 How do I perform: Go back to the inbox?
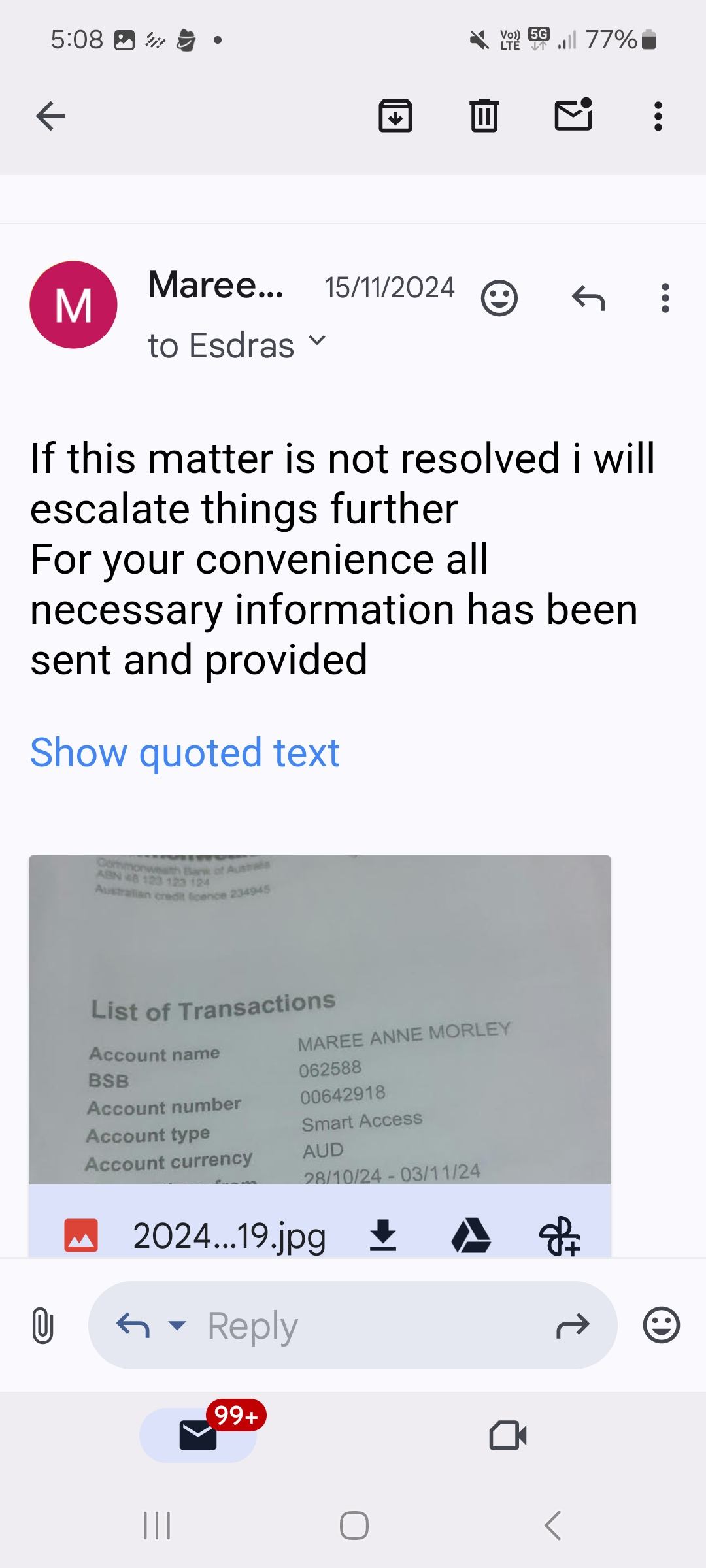pyautogui.click(x=50, y=117)
